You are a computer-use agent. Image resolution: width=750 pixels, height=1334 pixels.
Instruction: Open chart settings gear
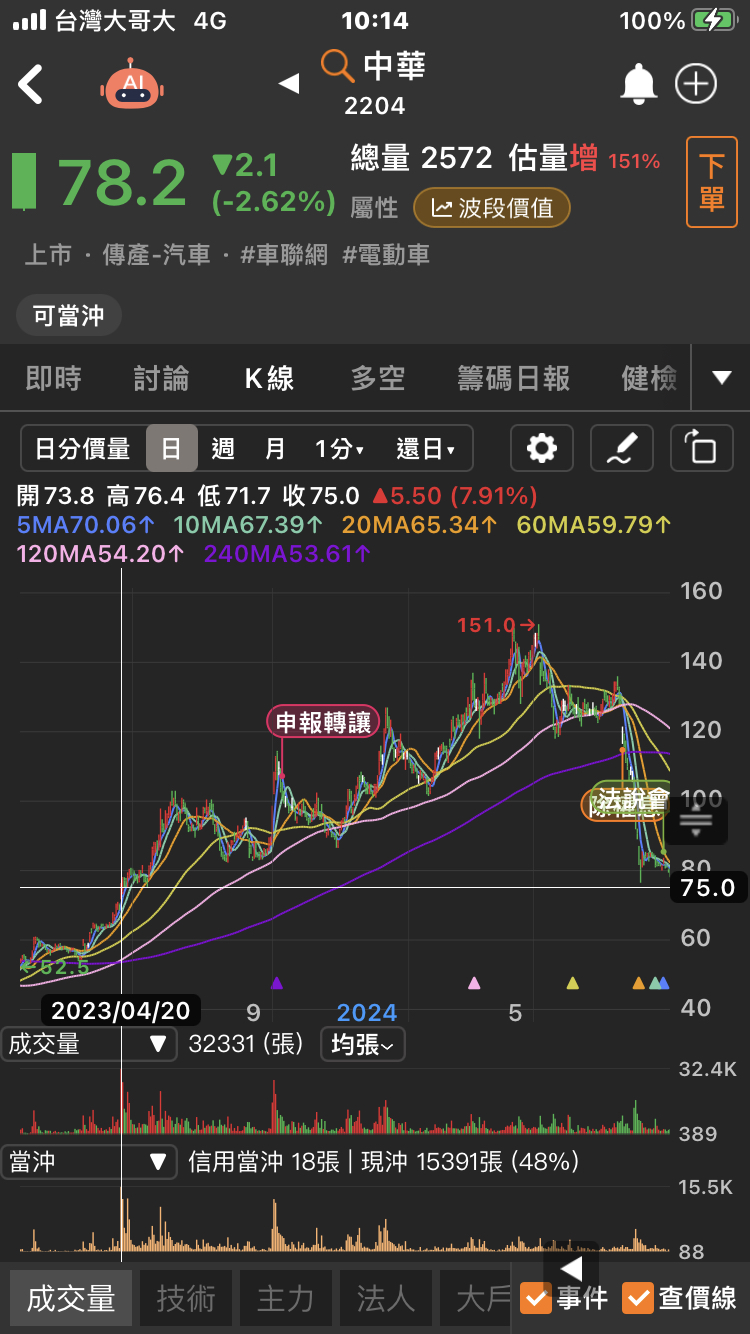pos(541,448)
